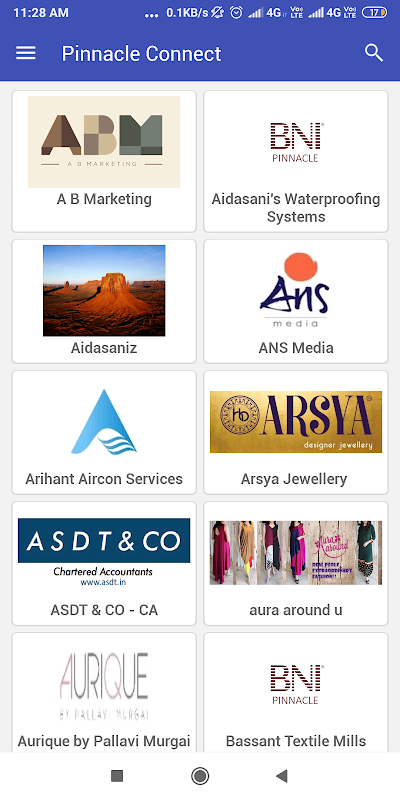Viewport: 400px width, 800px height.
Task: Select the aura around u card
Action: 296,563
